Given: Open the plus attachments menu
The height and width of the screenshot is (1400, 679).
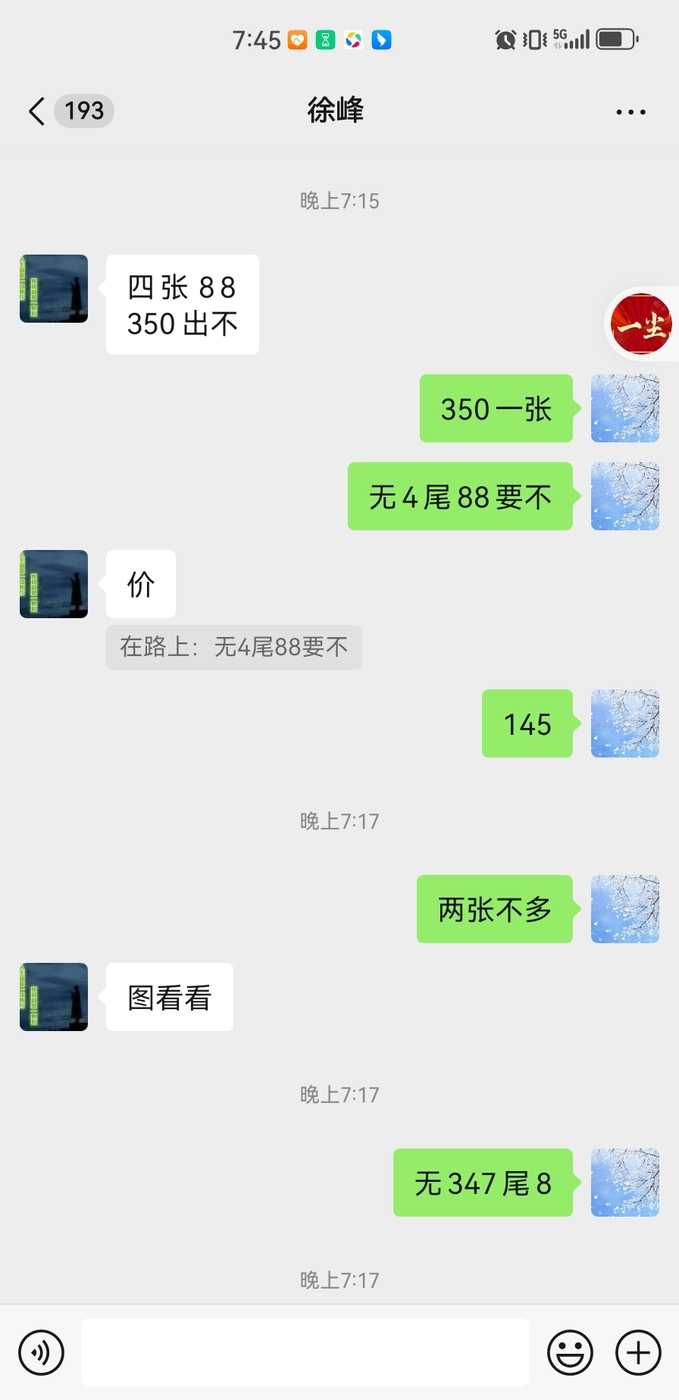Looking at the screenshot, I should click(638, 1353).
